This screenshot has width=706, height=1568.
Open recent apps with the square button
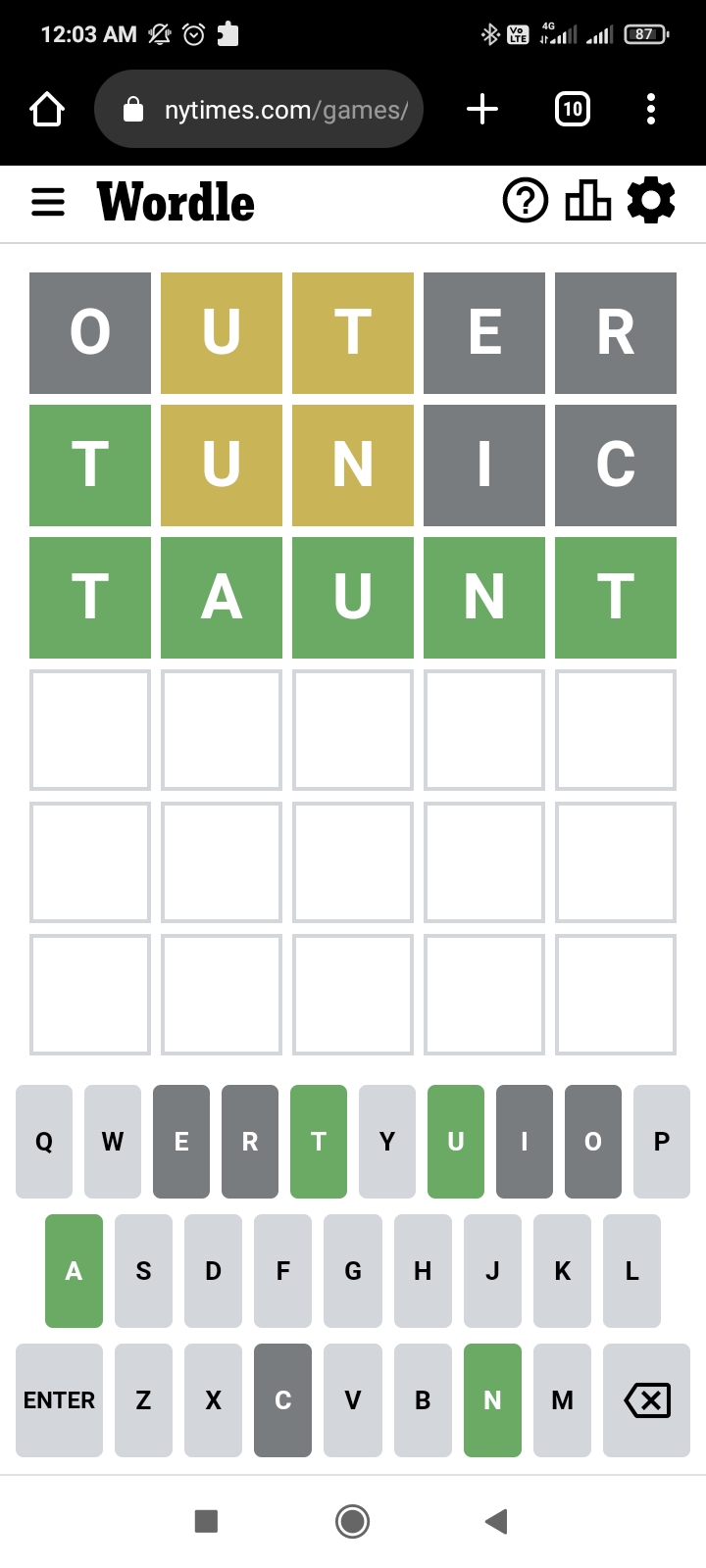206,1521
